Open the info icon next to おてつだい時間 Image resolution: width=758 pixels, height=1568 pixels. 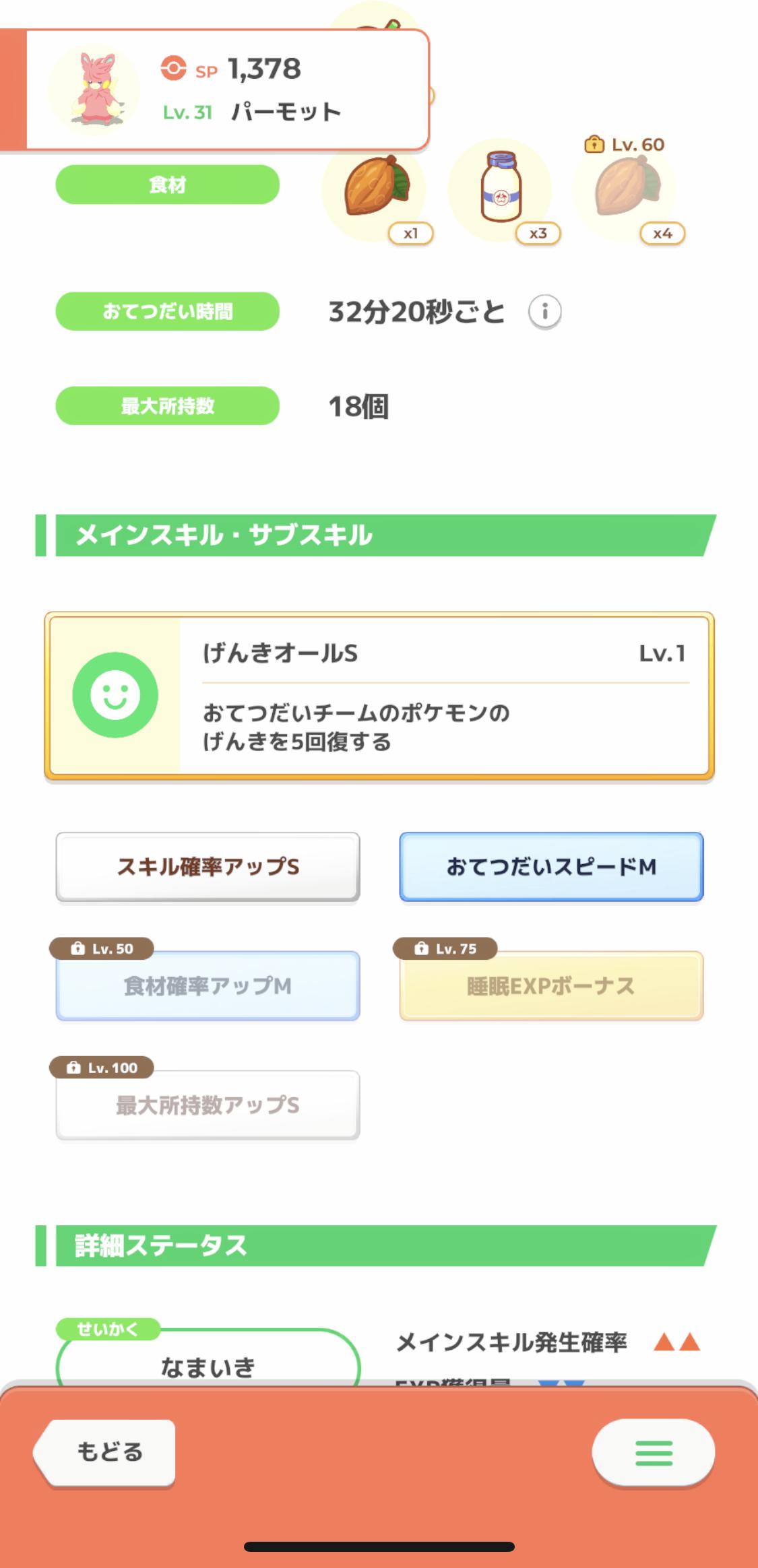(544, 312)
